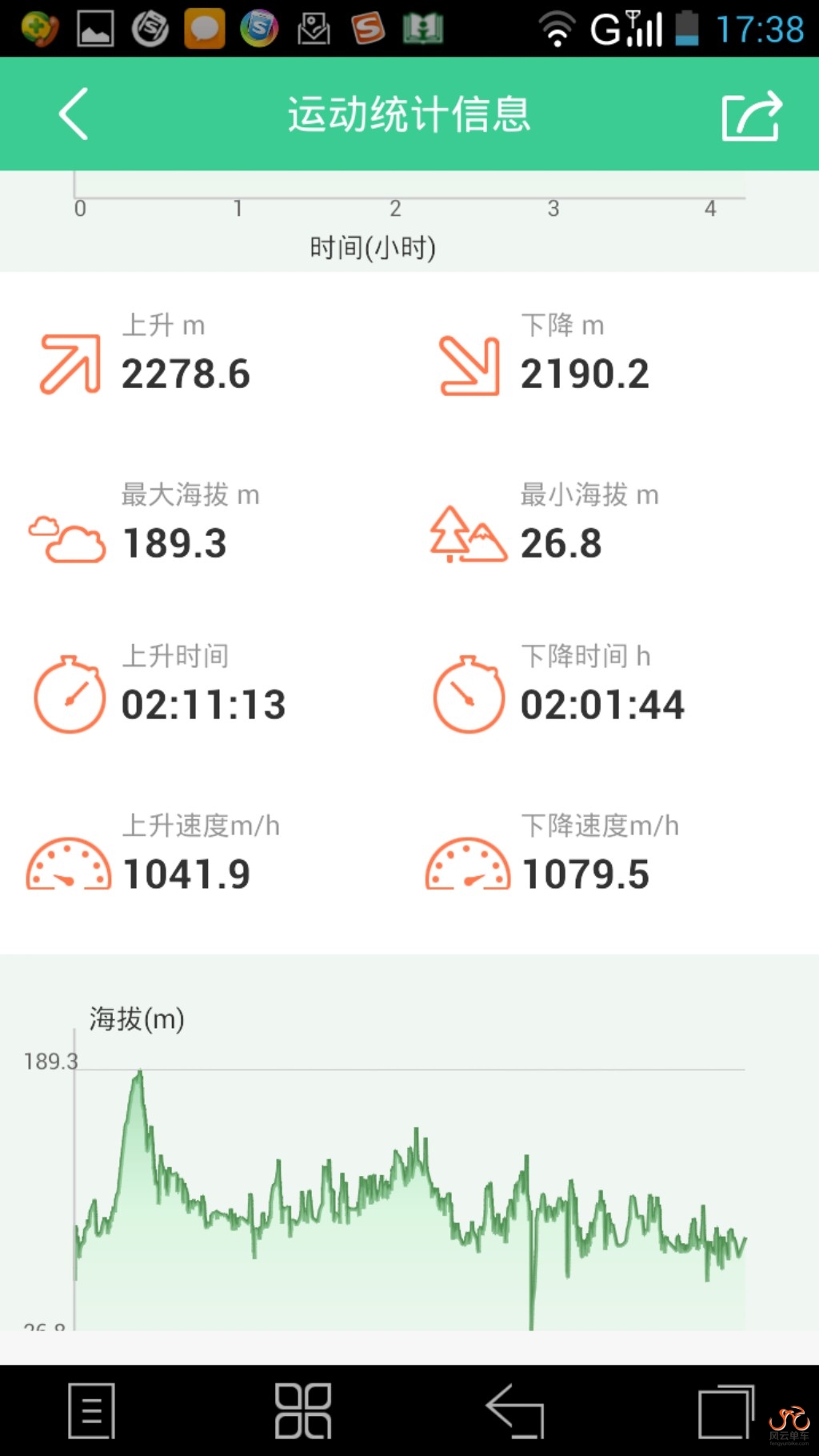
Task: Open the four-squares system navigation button
Action: 303,1410
